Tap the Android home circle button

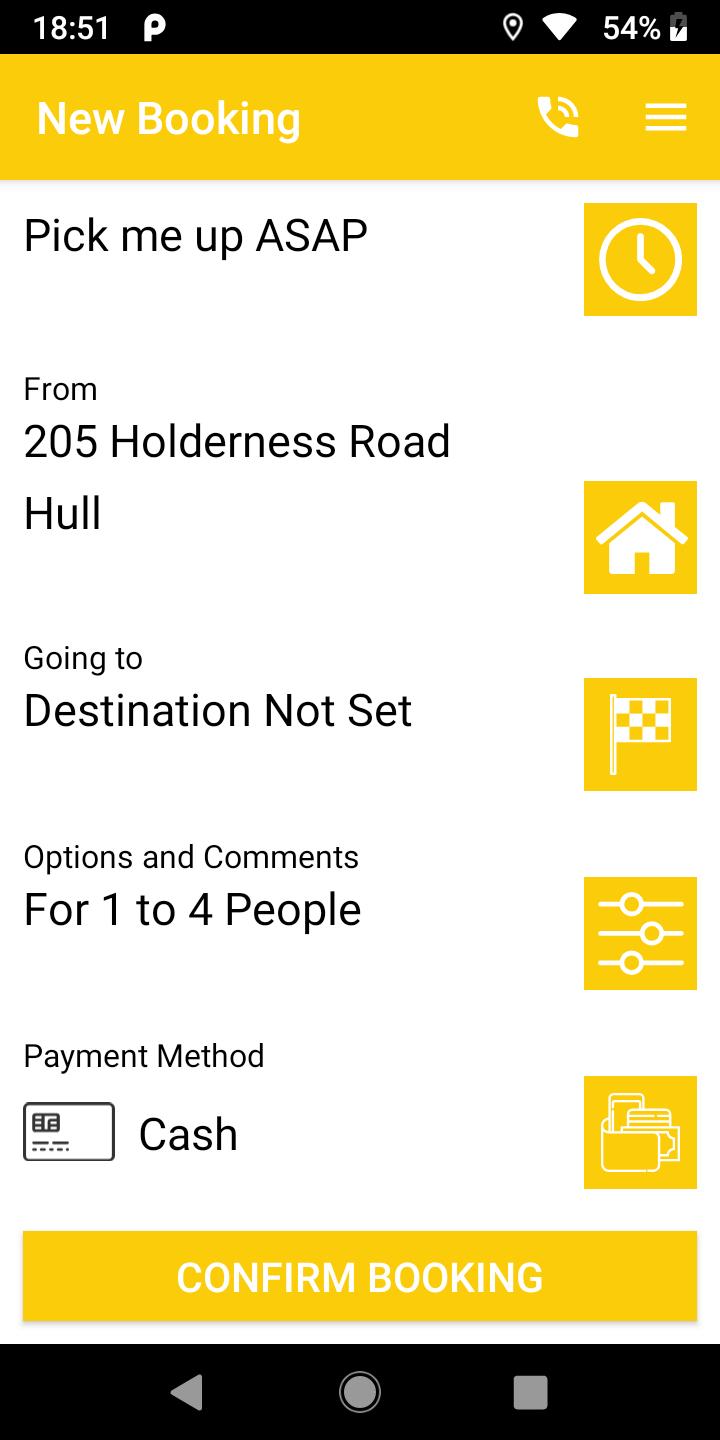(360, 1391)
